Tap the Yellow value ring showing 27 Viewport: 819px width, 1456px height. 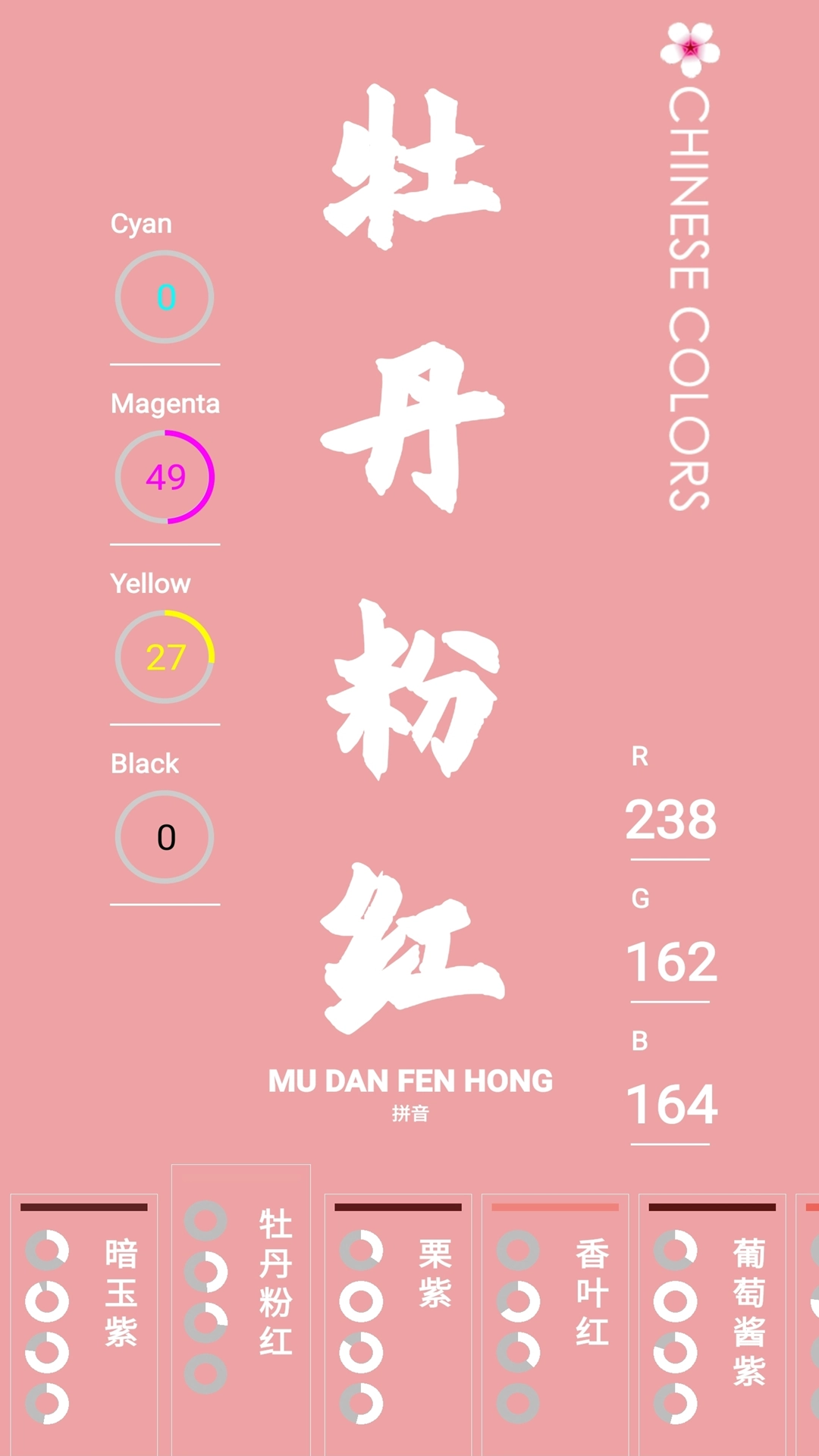pyautogui.click(x=164, y=657)
